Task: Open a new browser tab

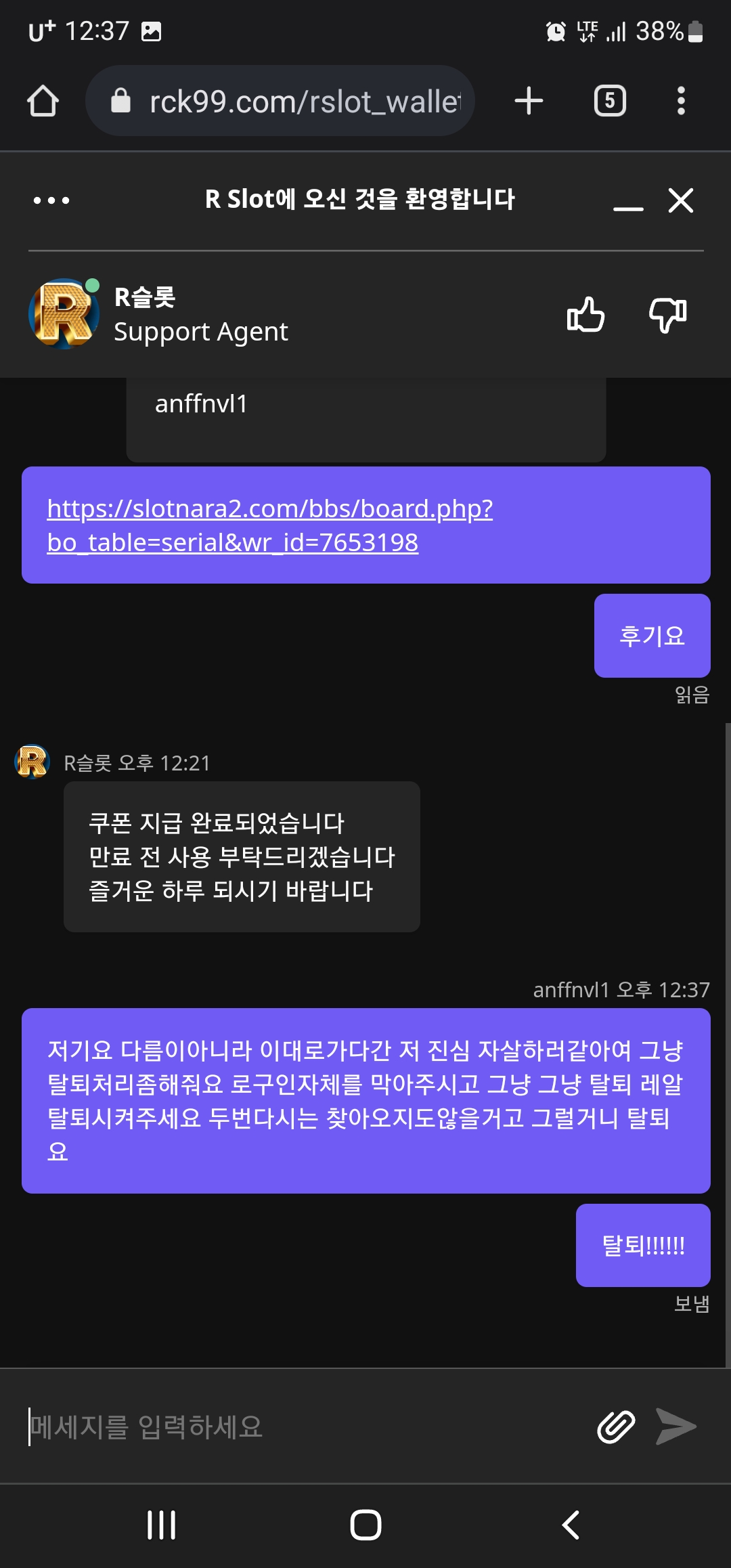Action: 529,101
